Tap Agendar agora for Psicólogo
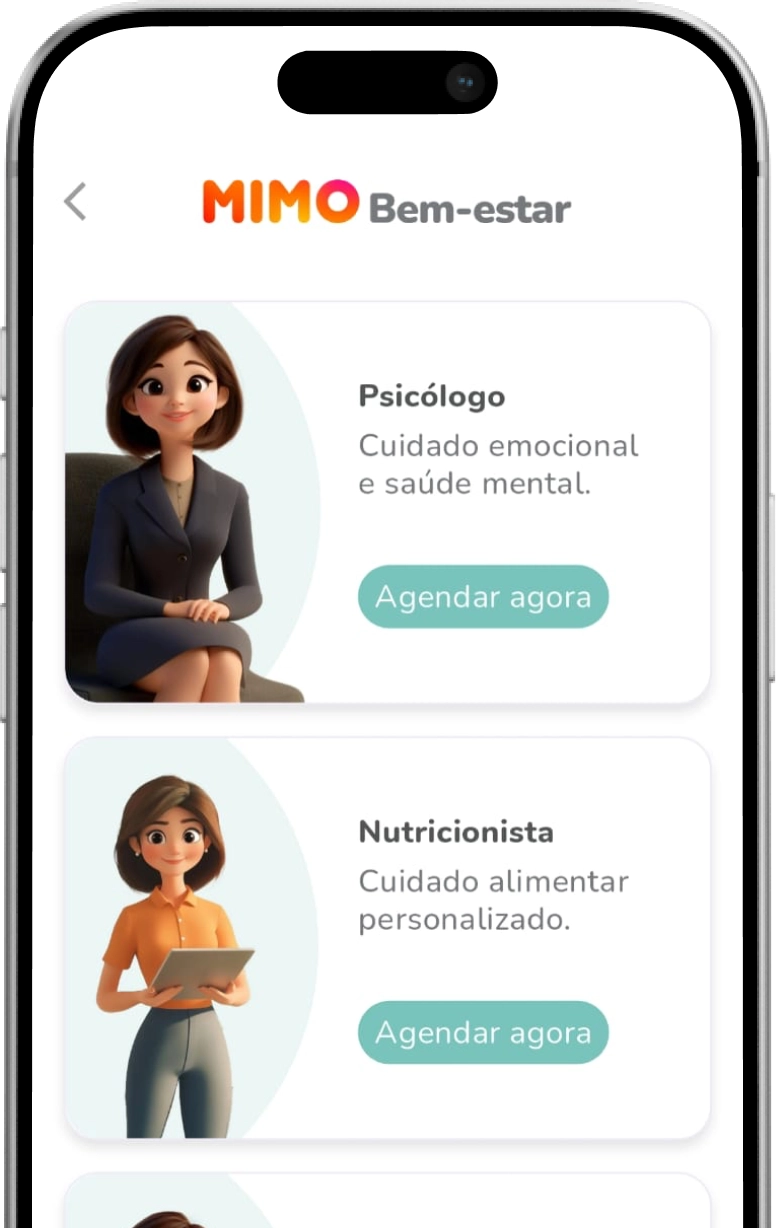Viewport: 776px width, 1228px height. (483, 597)
